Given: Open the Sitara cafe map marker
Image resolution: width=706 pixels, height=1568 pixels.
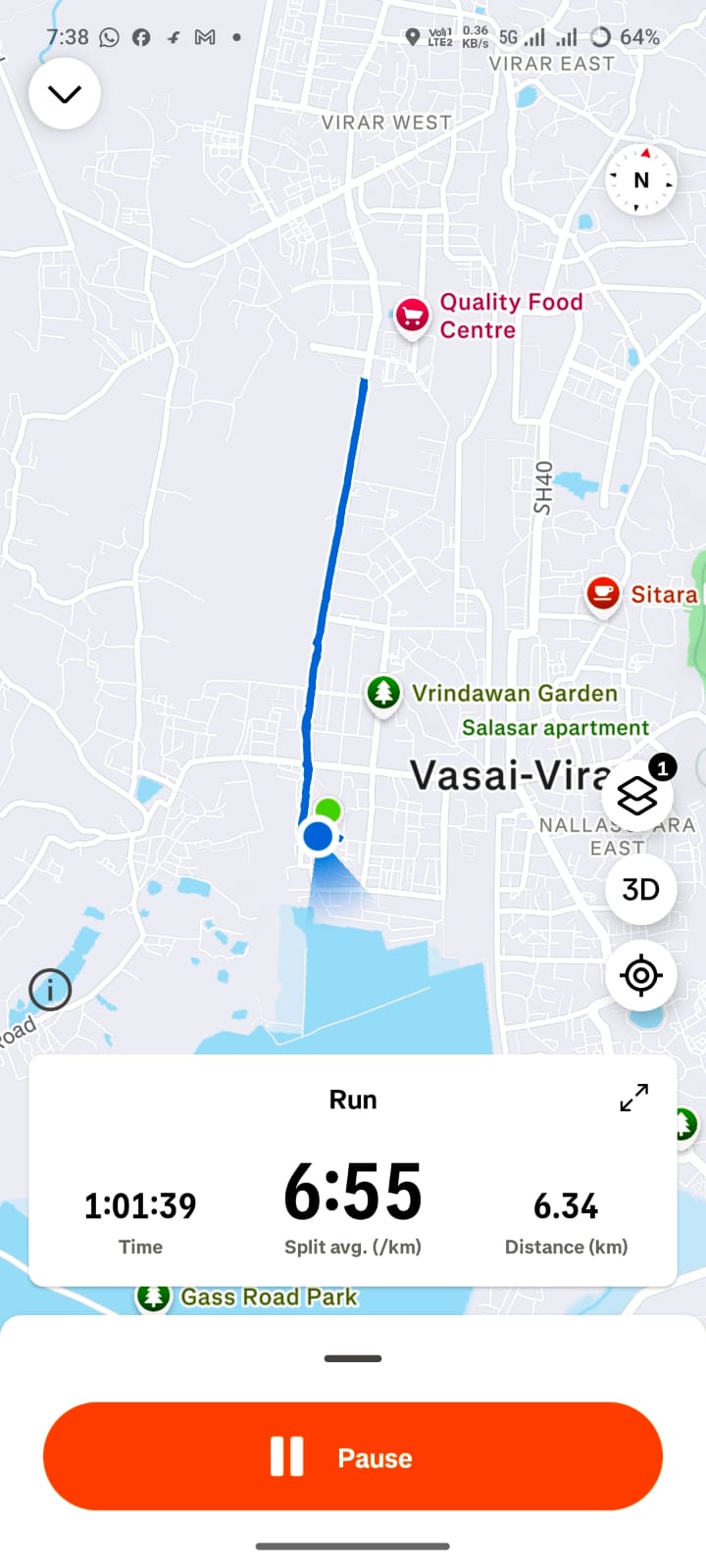Looking at the screenshot, I should click(603, 594).
